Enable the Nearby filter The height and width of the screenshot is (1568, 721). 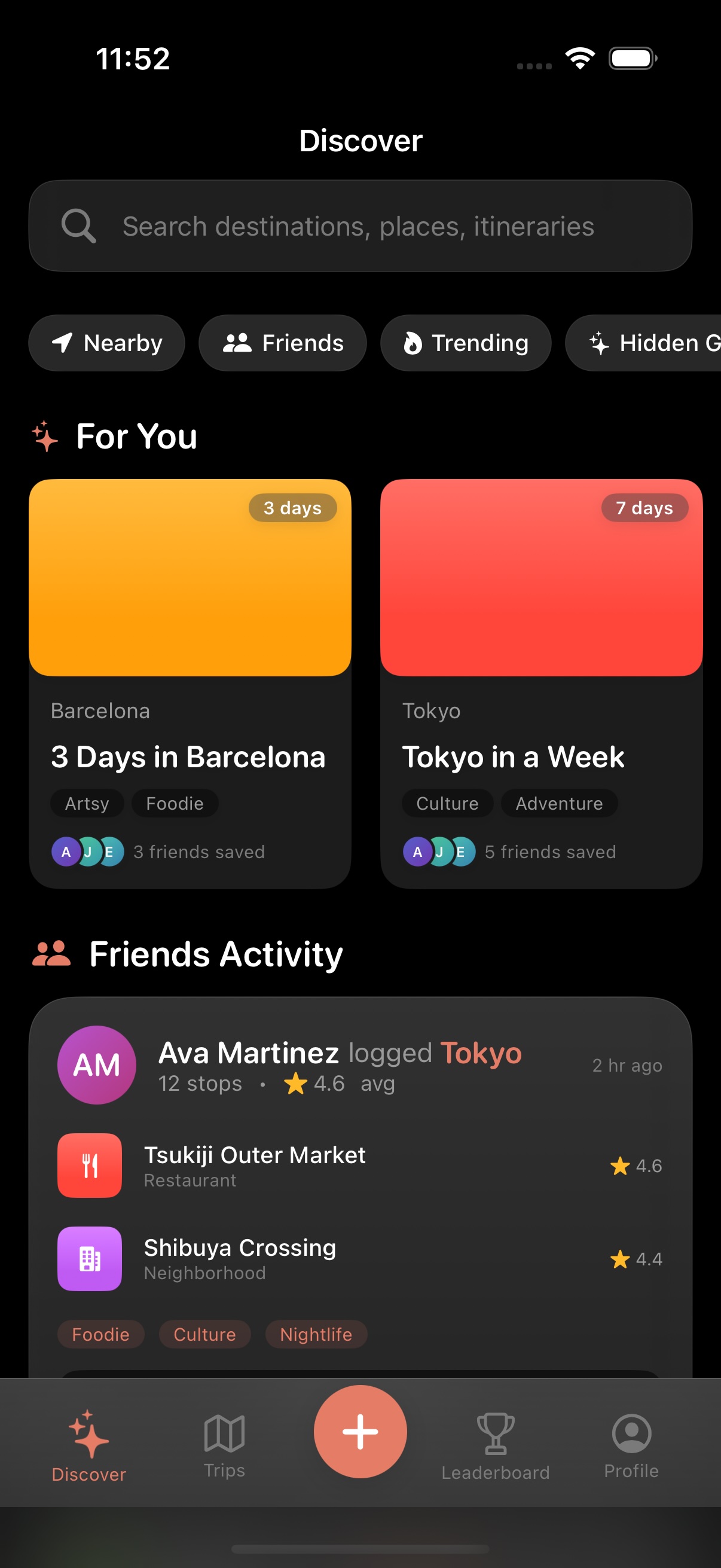click(106, 343)
